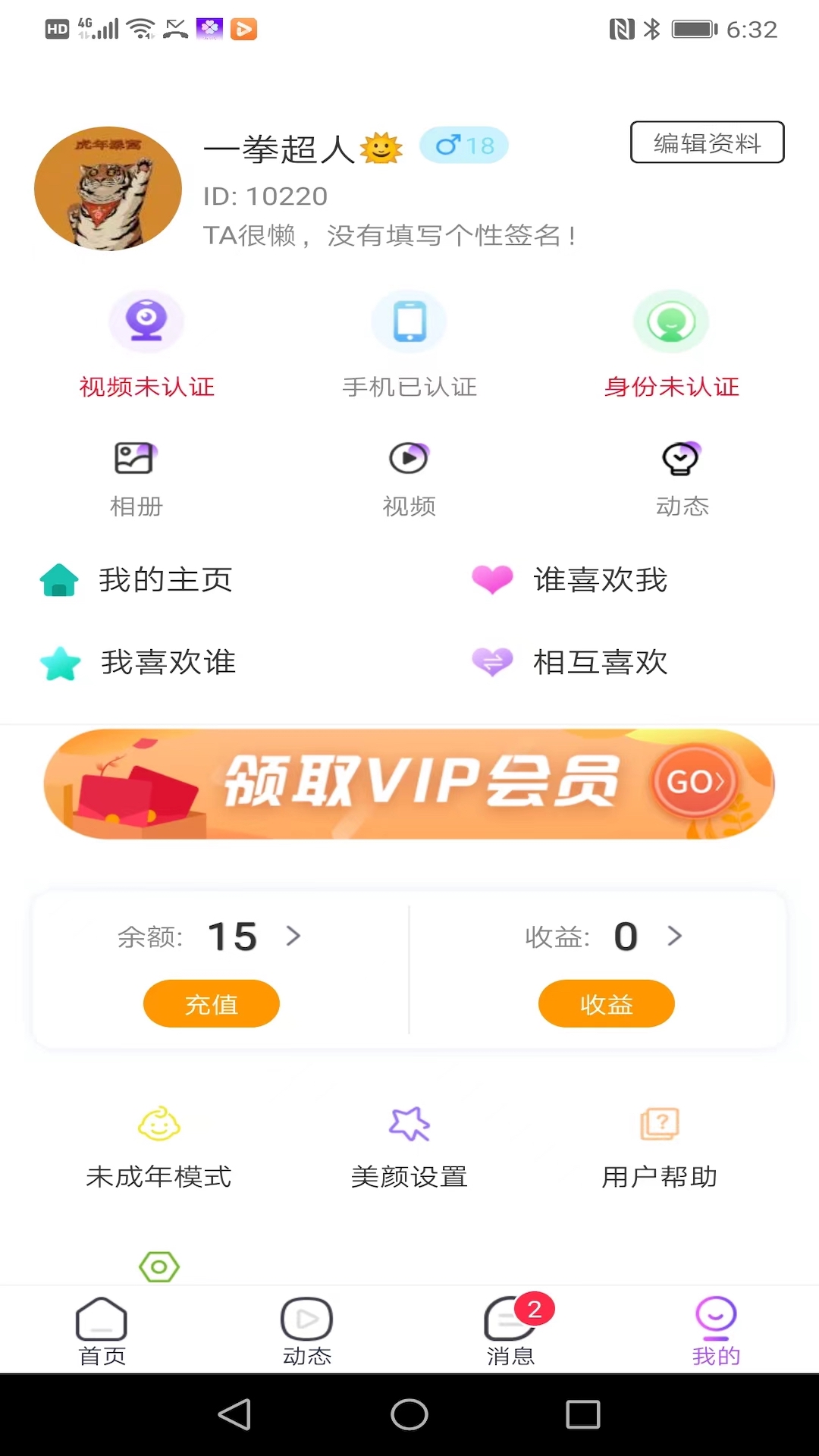Expand the 收益 earnings details arrow
The height and width of the screenshot is (1456, 819).
point(674,937)
